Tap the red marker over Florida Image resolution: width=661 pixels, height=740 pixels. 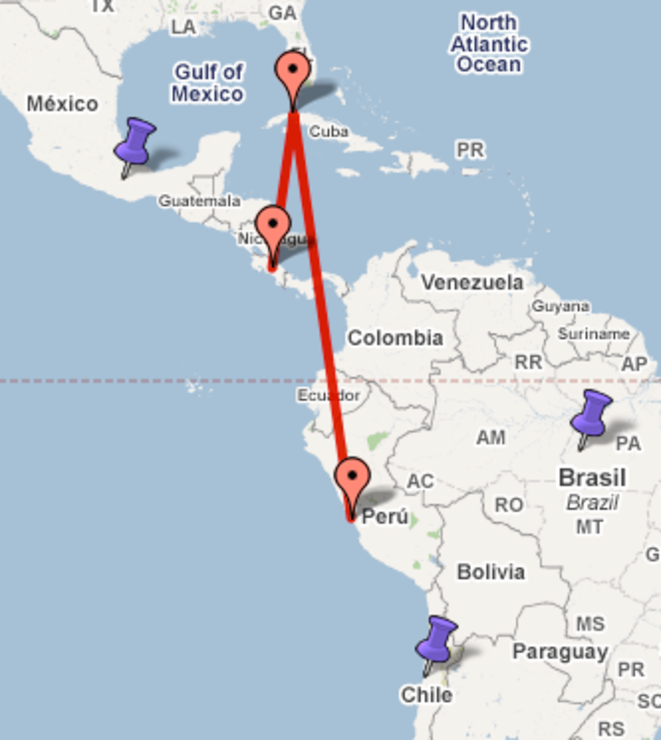click(x=292, y=76)
